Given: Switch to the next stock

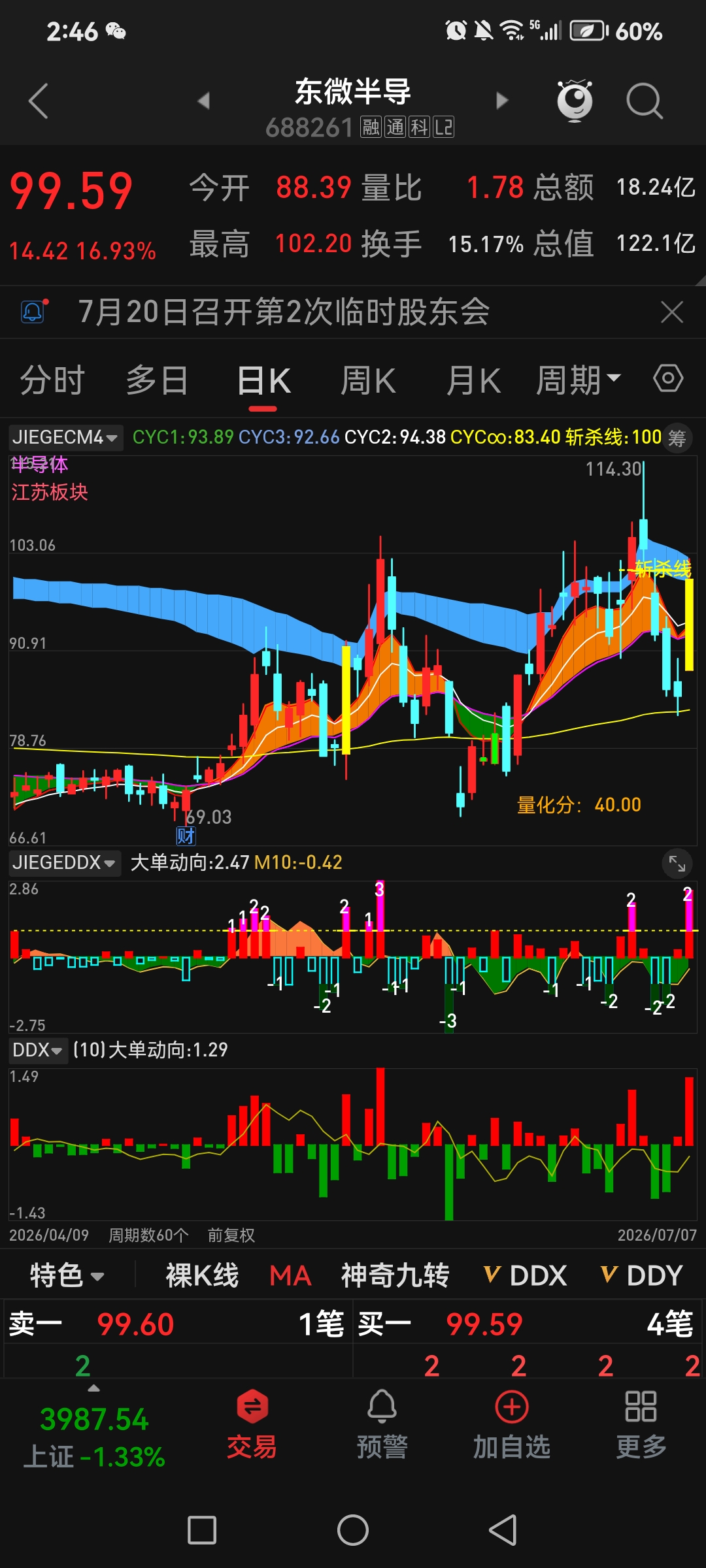Looking at the screenshot, I should pos(502,101).
